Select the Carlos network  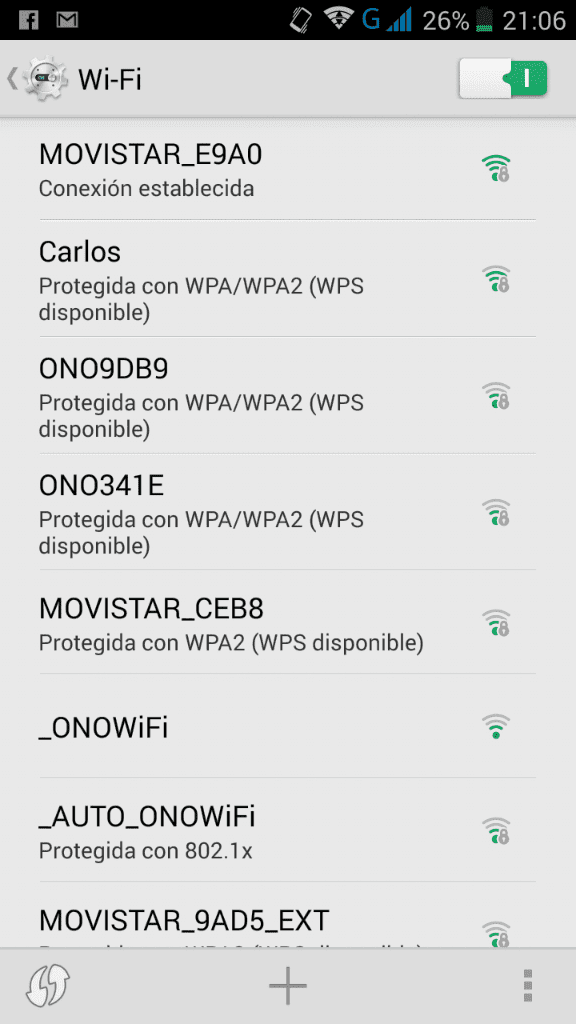[x=287, y=278]
